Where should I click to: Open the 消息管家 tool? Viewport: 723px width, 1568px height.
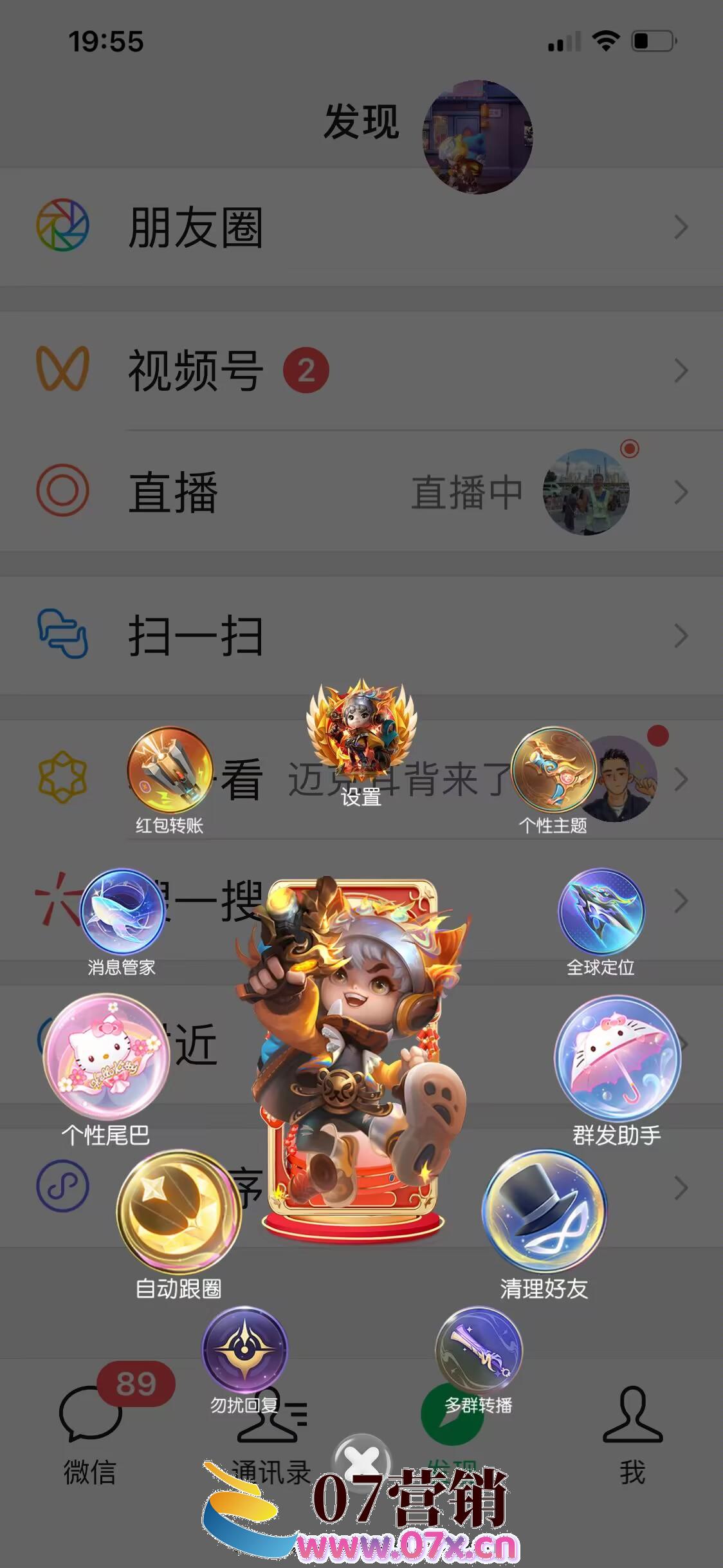[122, 911]
